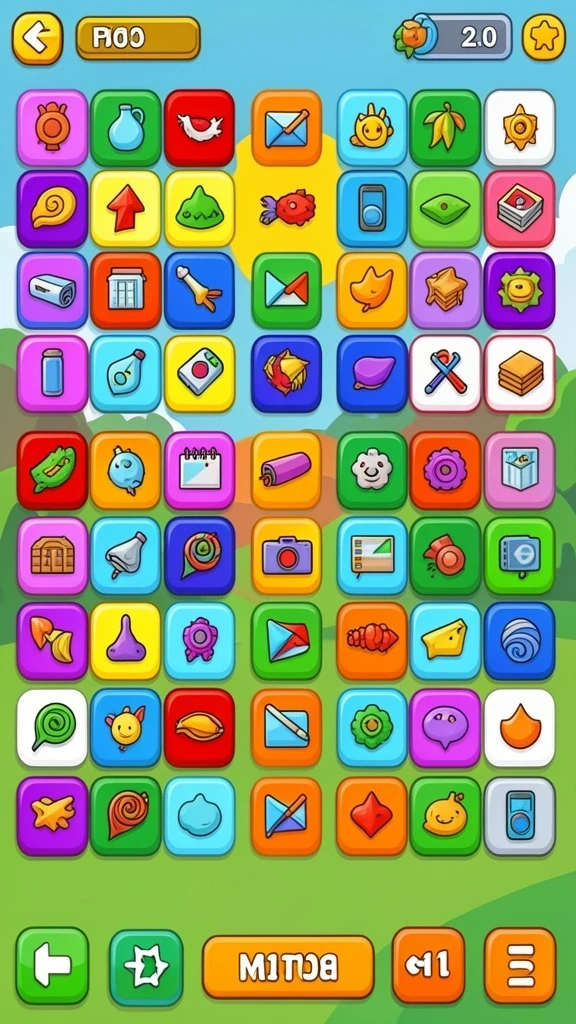Screen dimensions: 576x1024
Task: Pick the banana bunch tile
Action: coord(445,128)
